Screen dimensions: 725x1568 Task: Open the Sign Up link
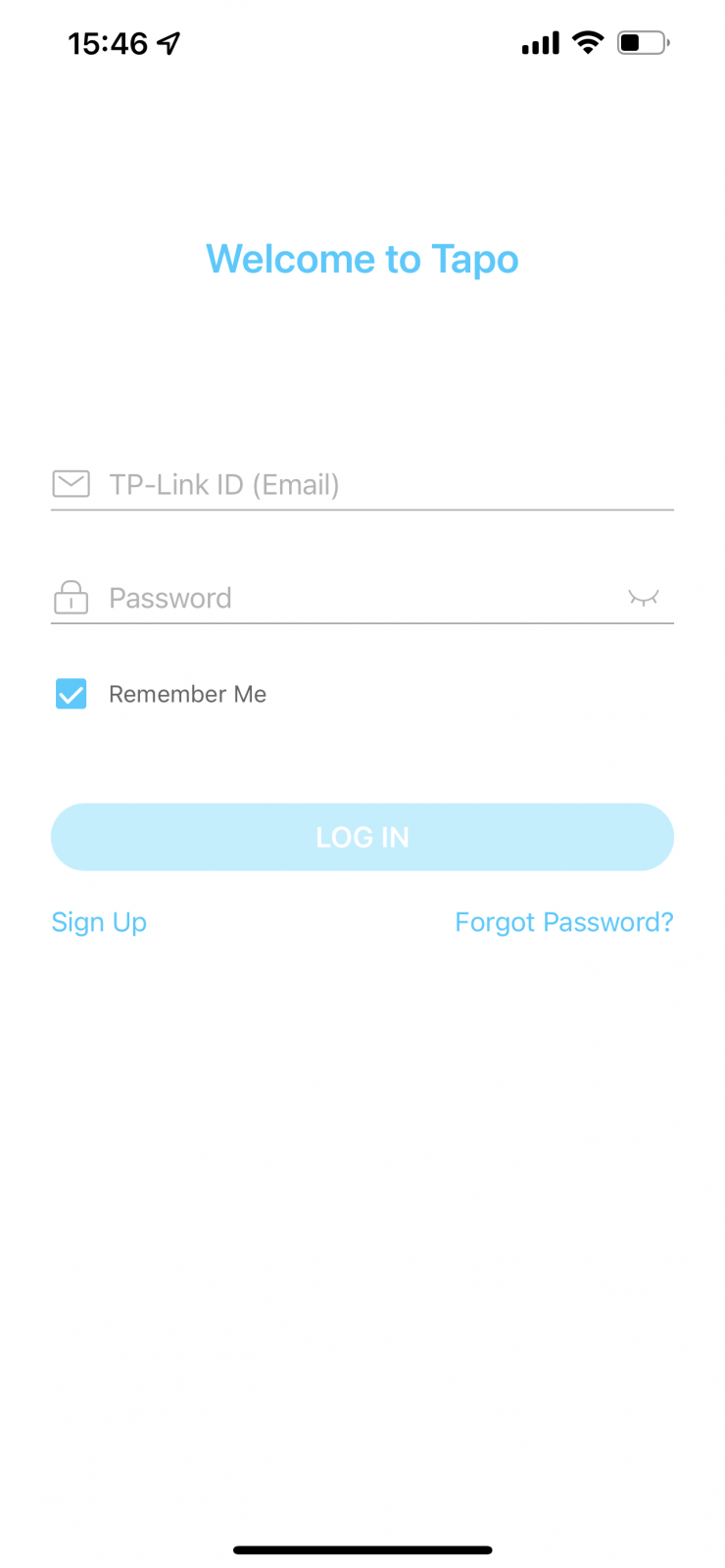(x=99, y=922)
